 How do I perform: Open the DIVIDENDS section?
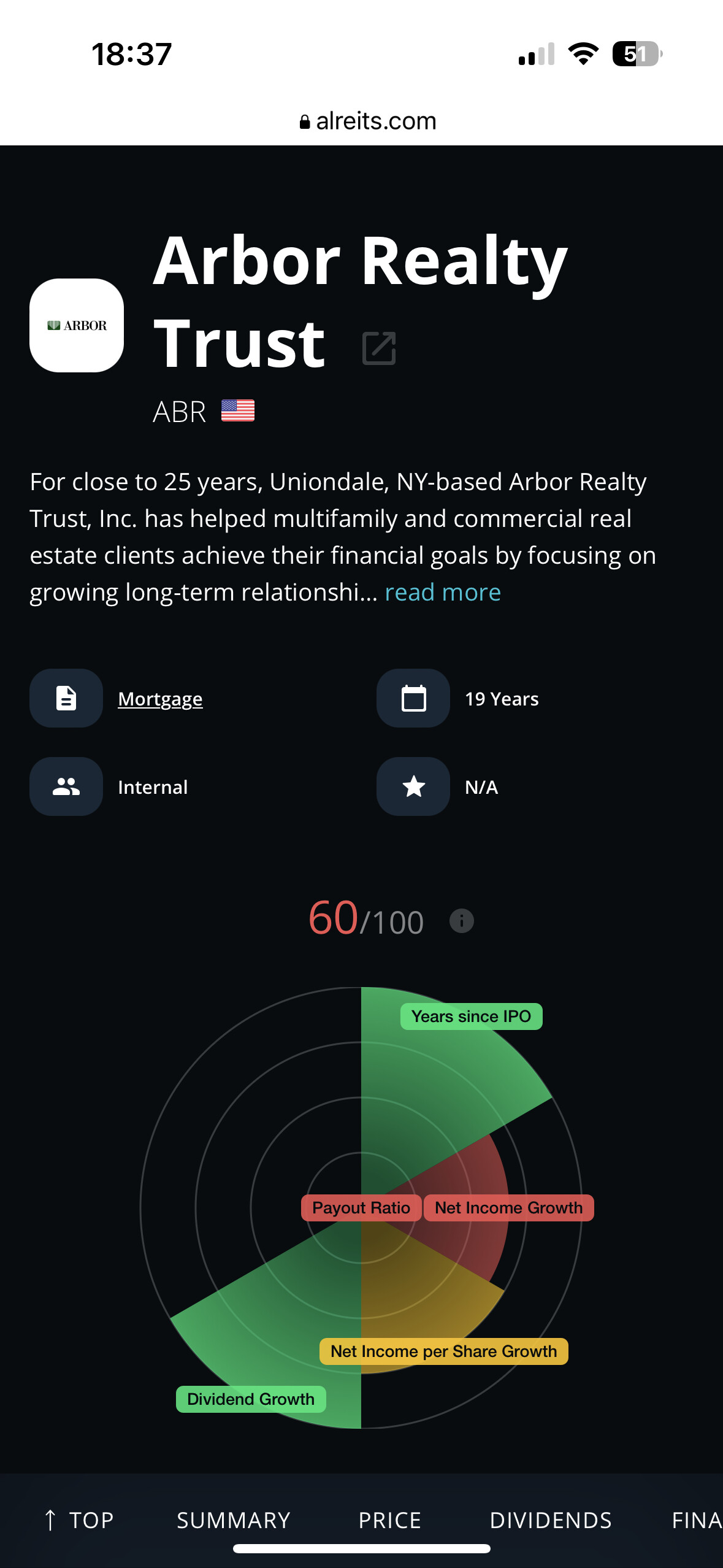tap(551, 1520)
